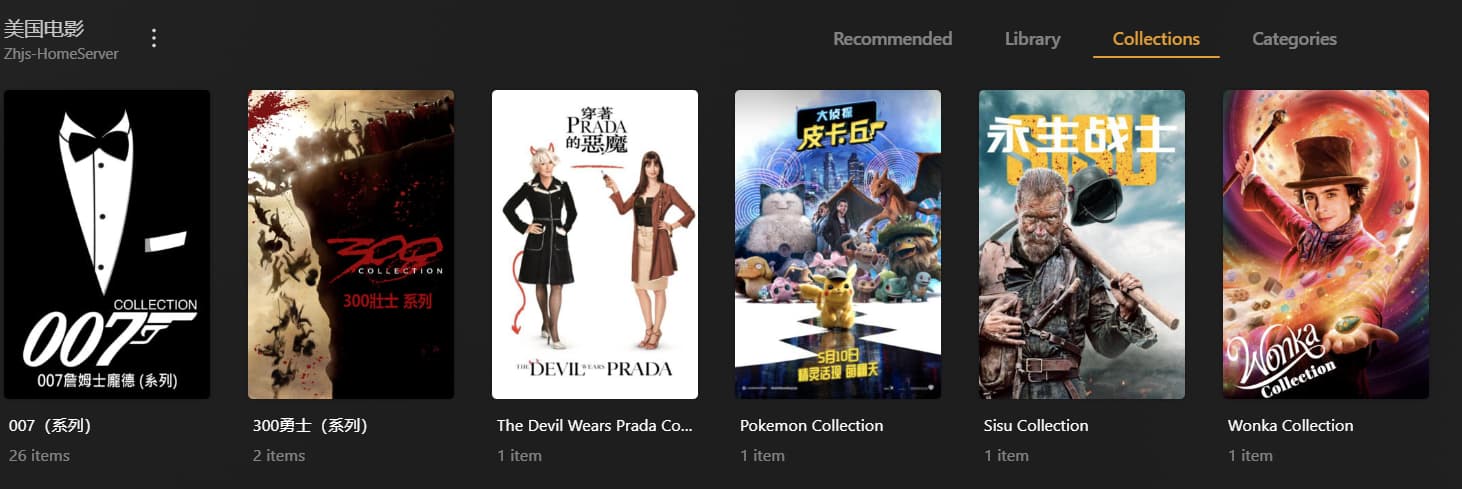Image resolution: width=1462 pixels, height=489 pixels.
Task: Open the Pokemon Collection
Action: click(x=838, y=244)
